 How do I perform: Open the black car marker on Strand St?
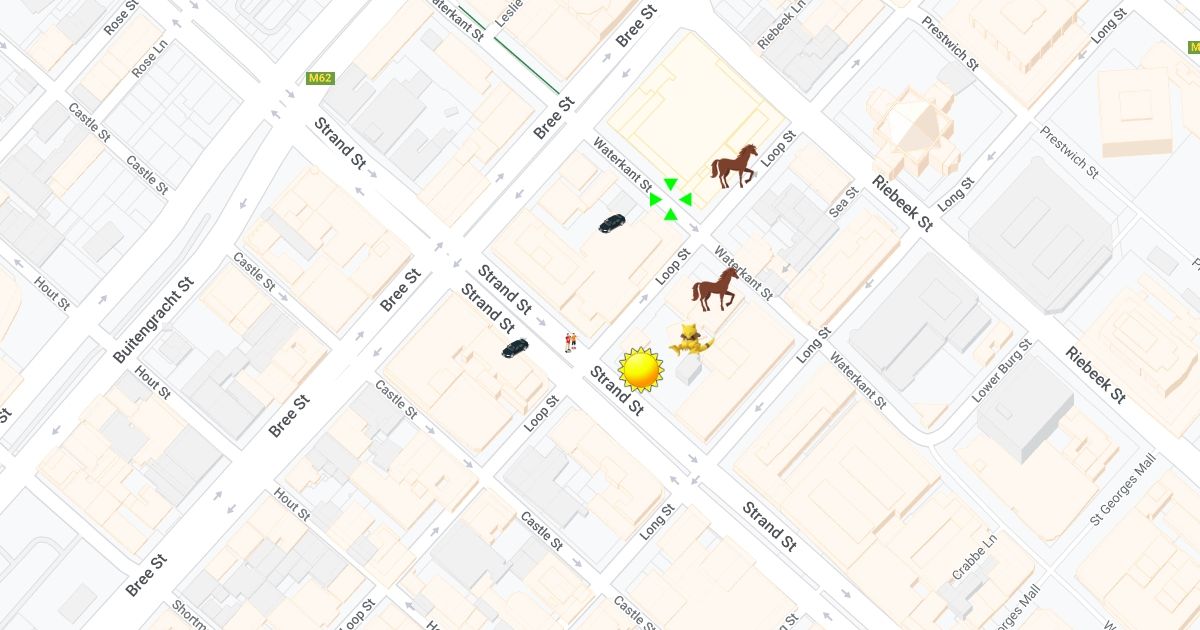[515, 348]
